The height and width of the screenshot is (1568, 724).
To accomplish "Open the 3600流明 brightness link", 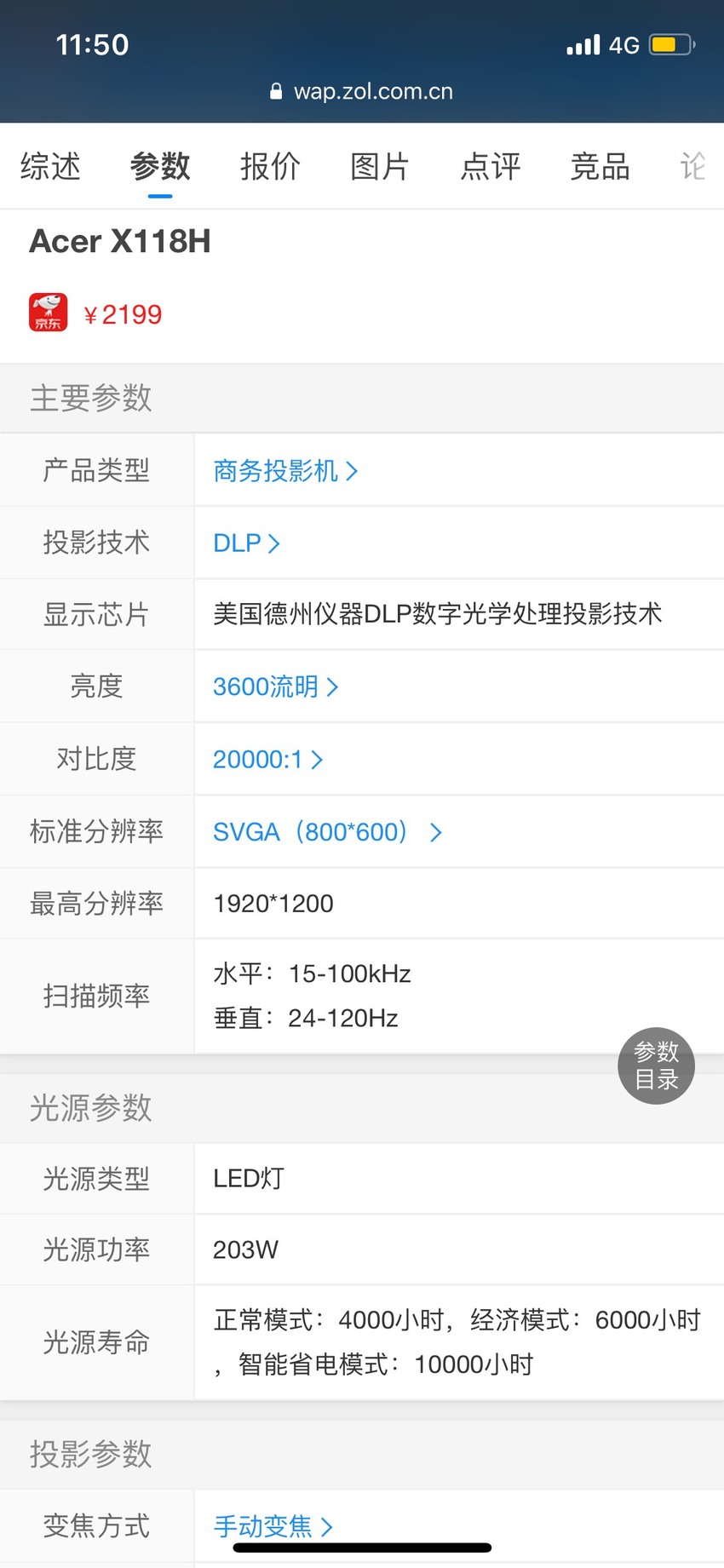I will click(275, 686).
